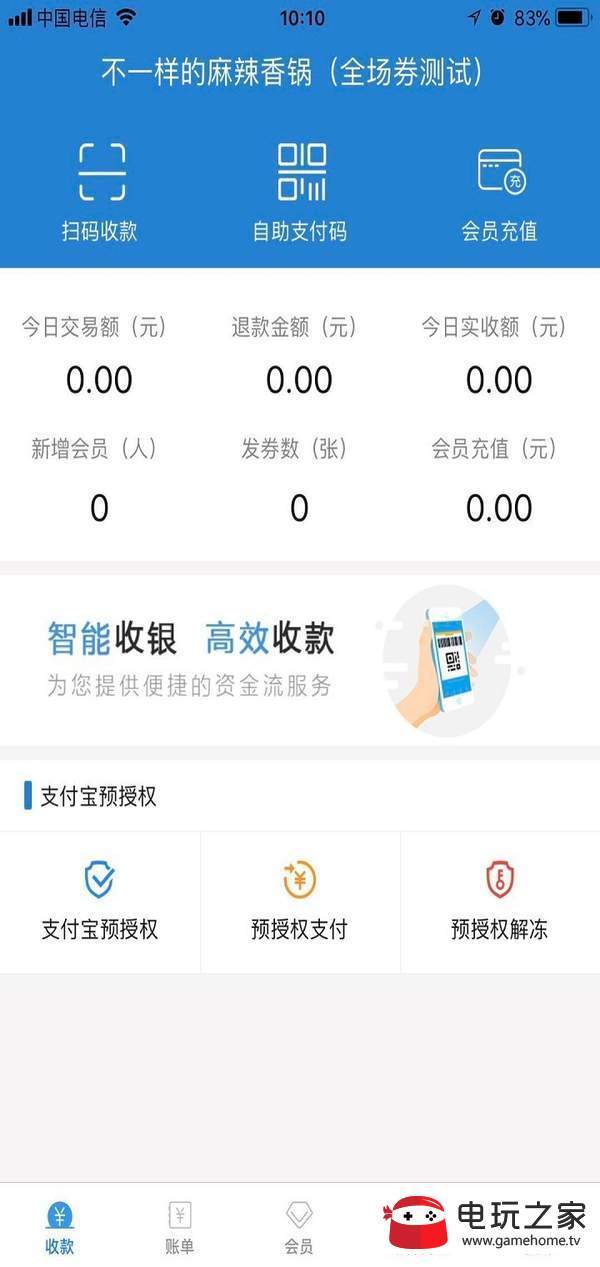Open 会员充值 member recharge

pyautogui.click(x=499, y=192)
